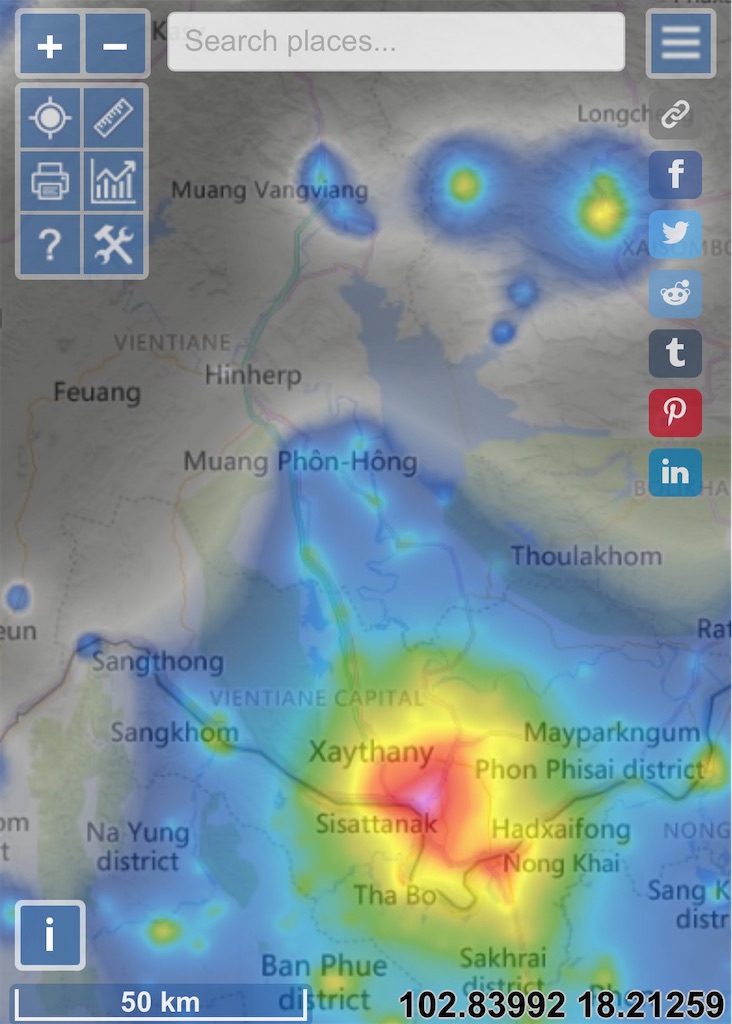
Task: Copy the map link
Action: point(675,115)
